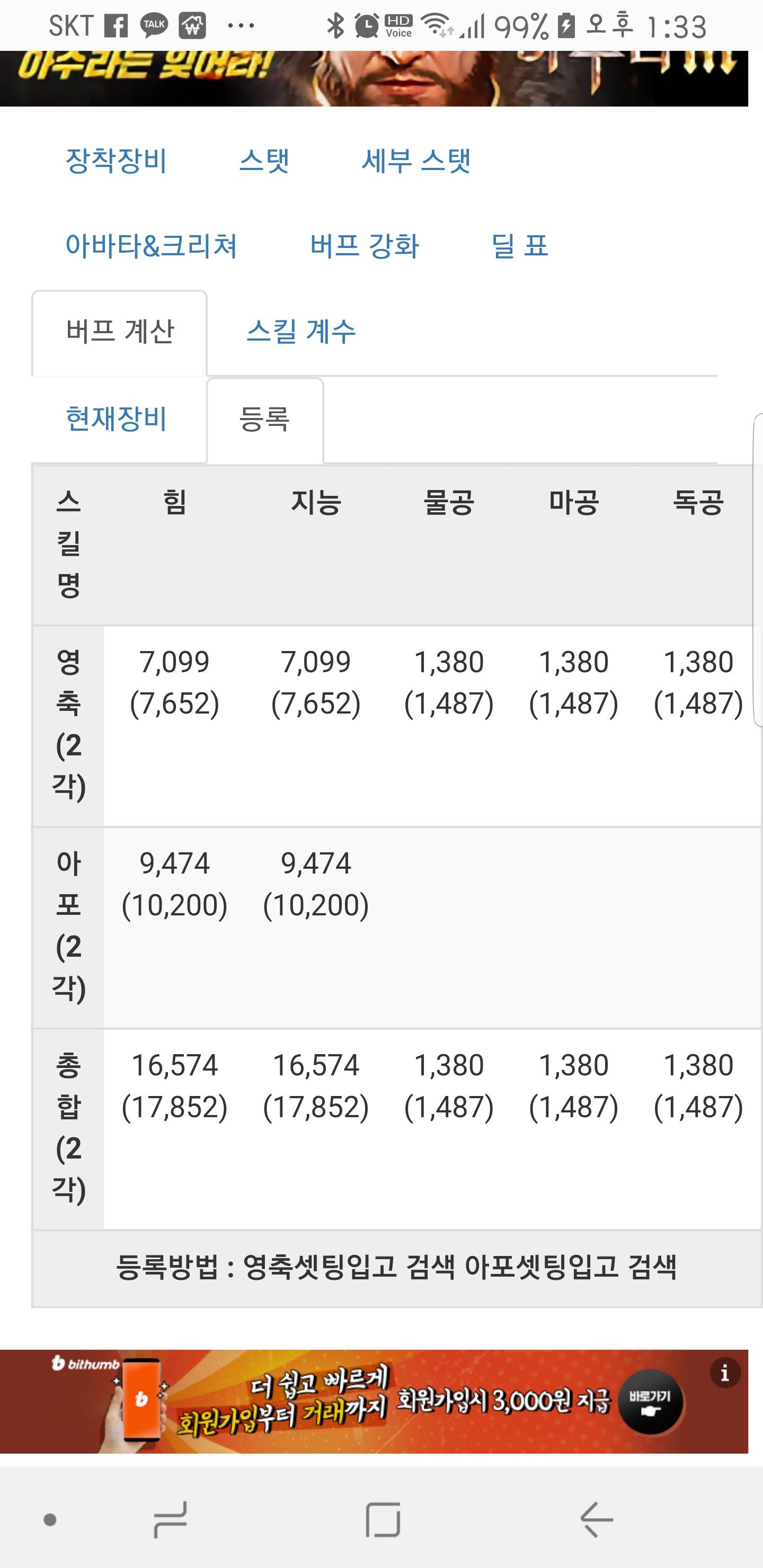
Task: Open the ad info icon on the bithumb banner
Action: tap(725, 1373)
